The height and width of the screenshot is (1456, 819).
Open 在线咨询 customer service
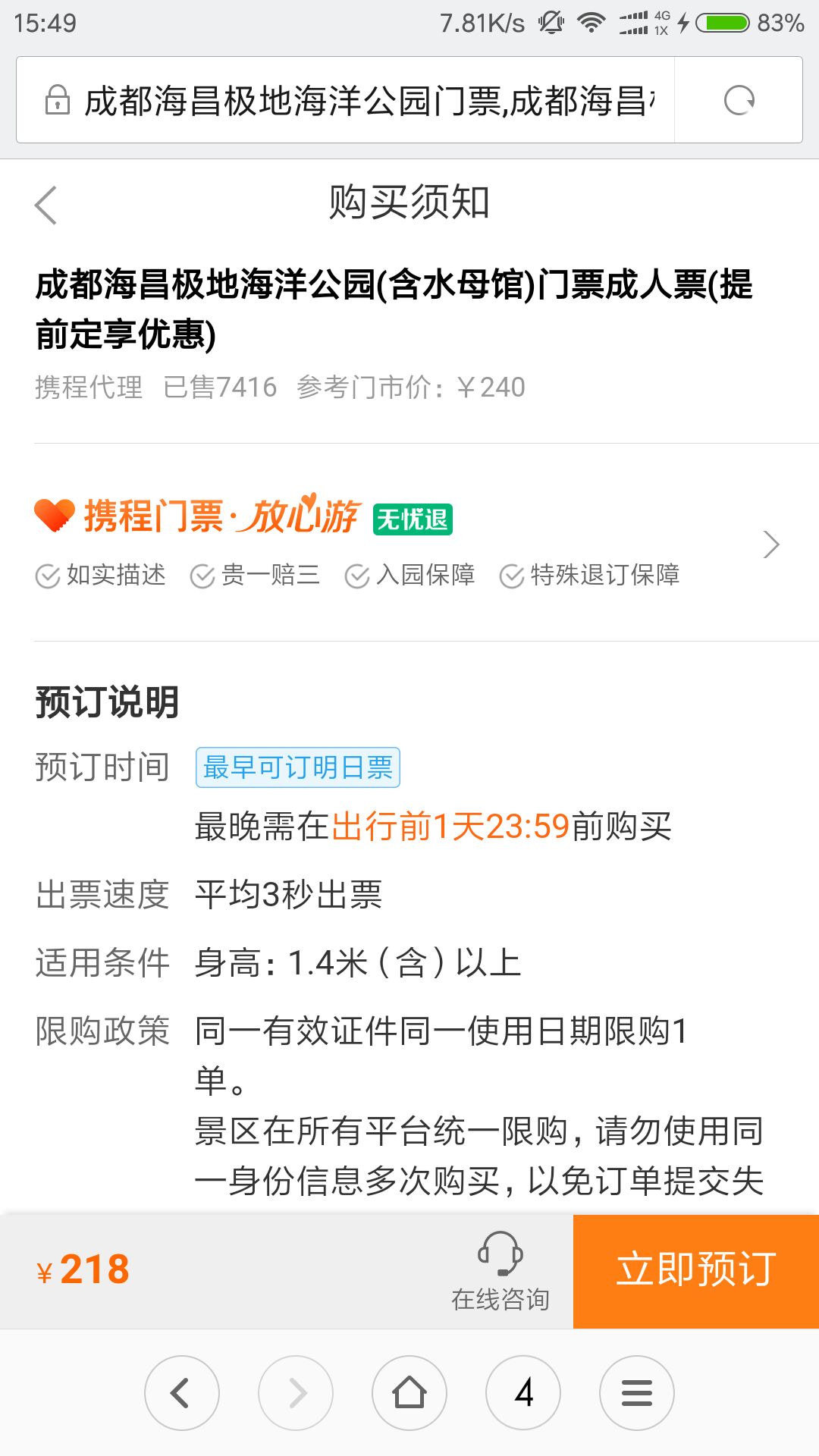(500, 1272)
